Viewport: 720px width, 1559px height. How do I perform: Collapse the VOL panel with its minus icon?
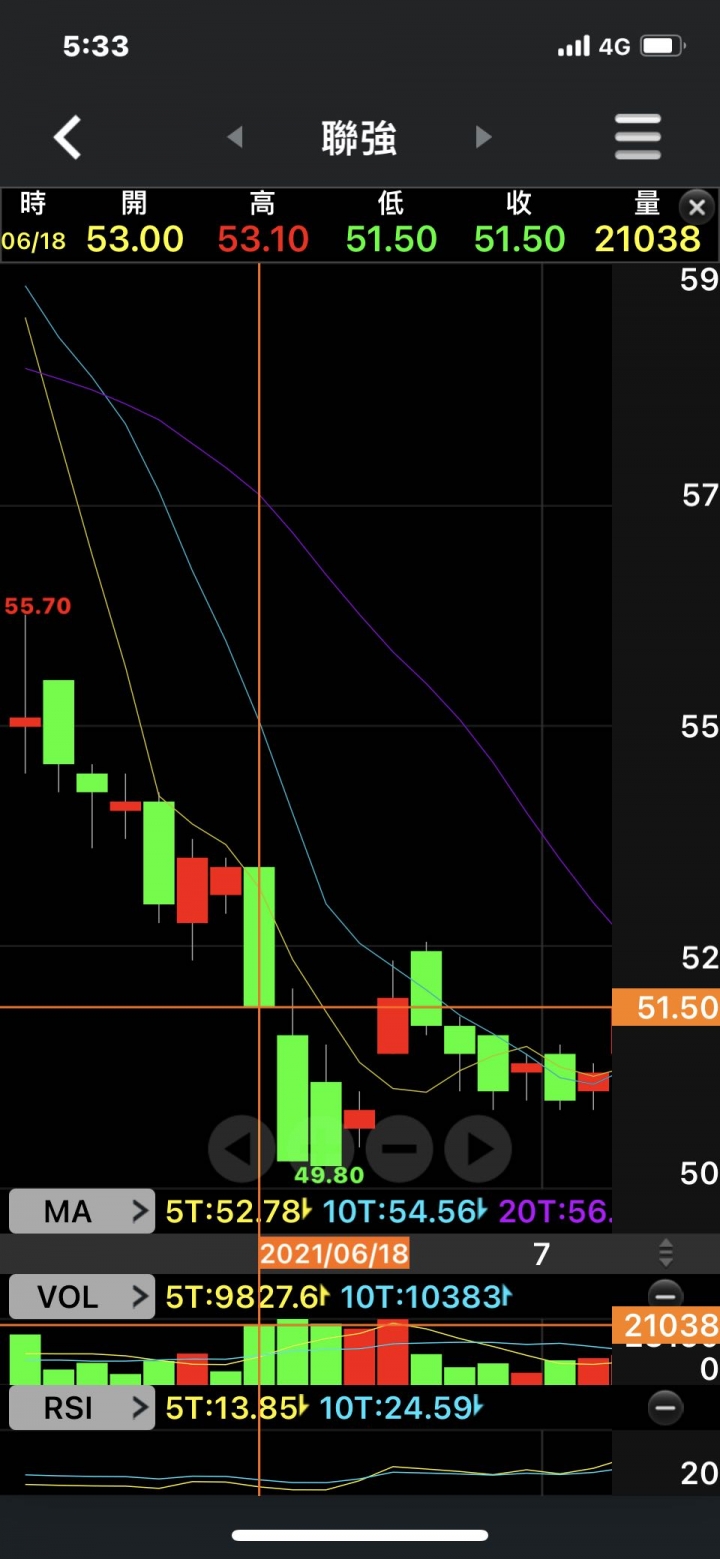pos(665,1293)
